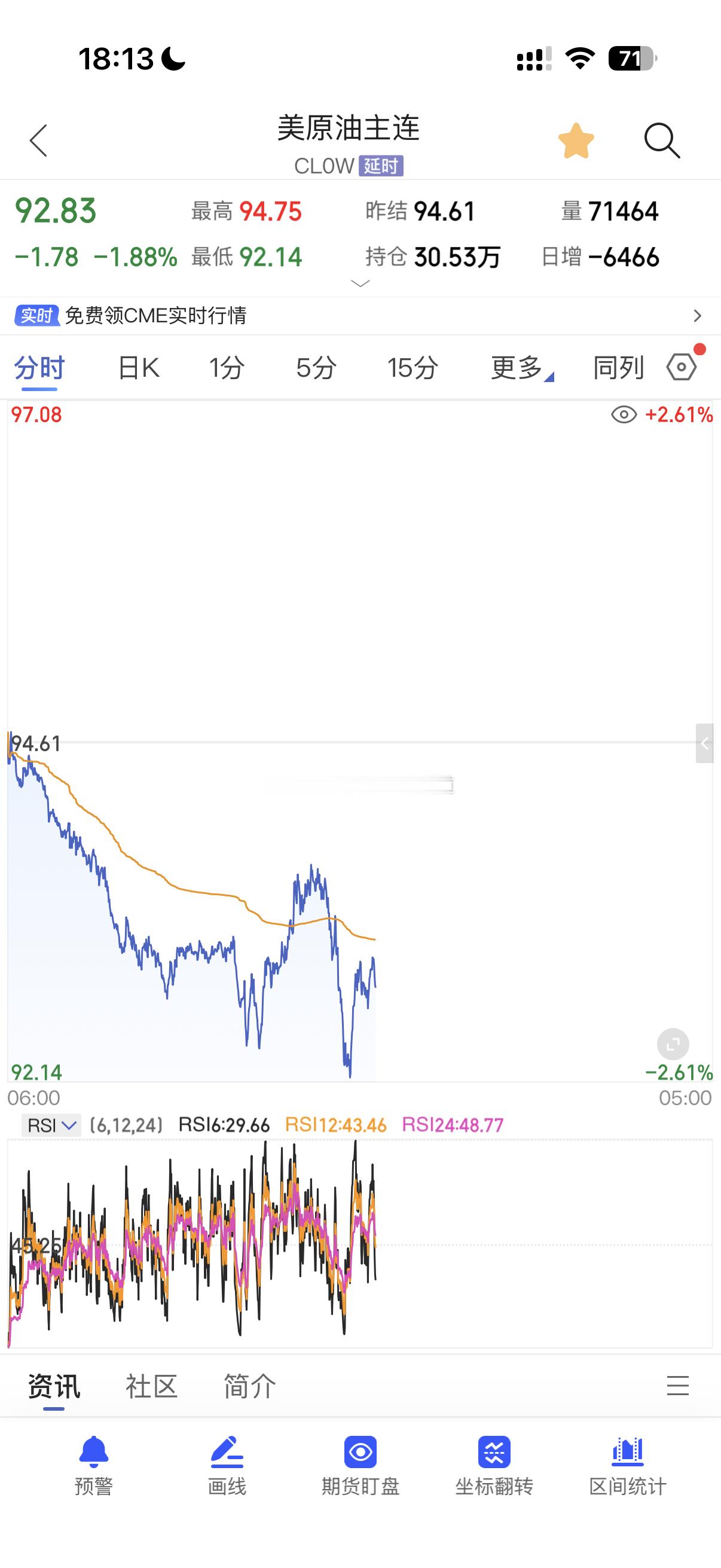Switch to the 1分 chart tab
The height and width of the screenshot is (1568, 721).
coord(227,368)
